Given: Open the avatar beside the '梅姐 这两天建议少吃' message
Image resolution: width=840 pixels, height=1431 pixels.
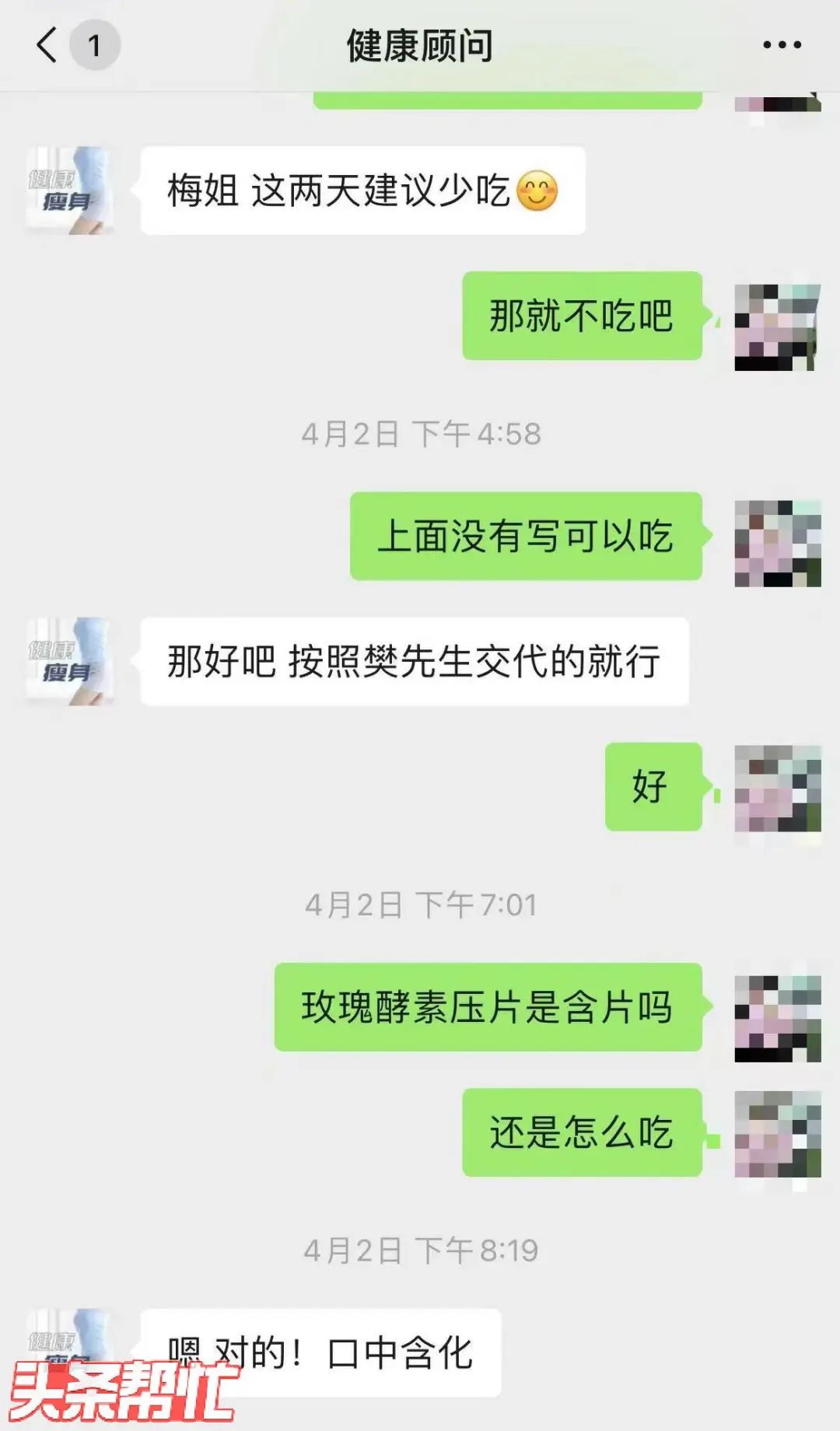Looking at the screenshot, I should [69, 191].
